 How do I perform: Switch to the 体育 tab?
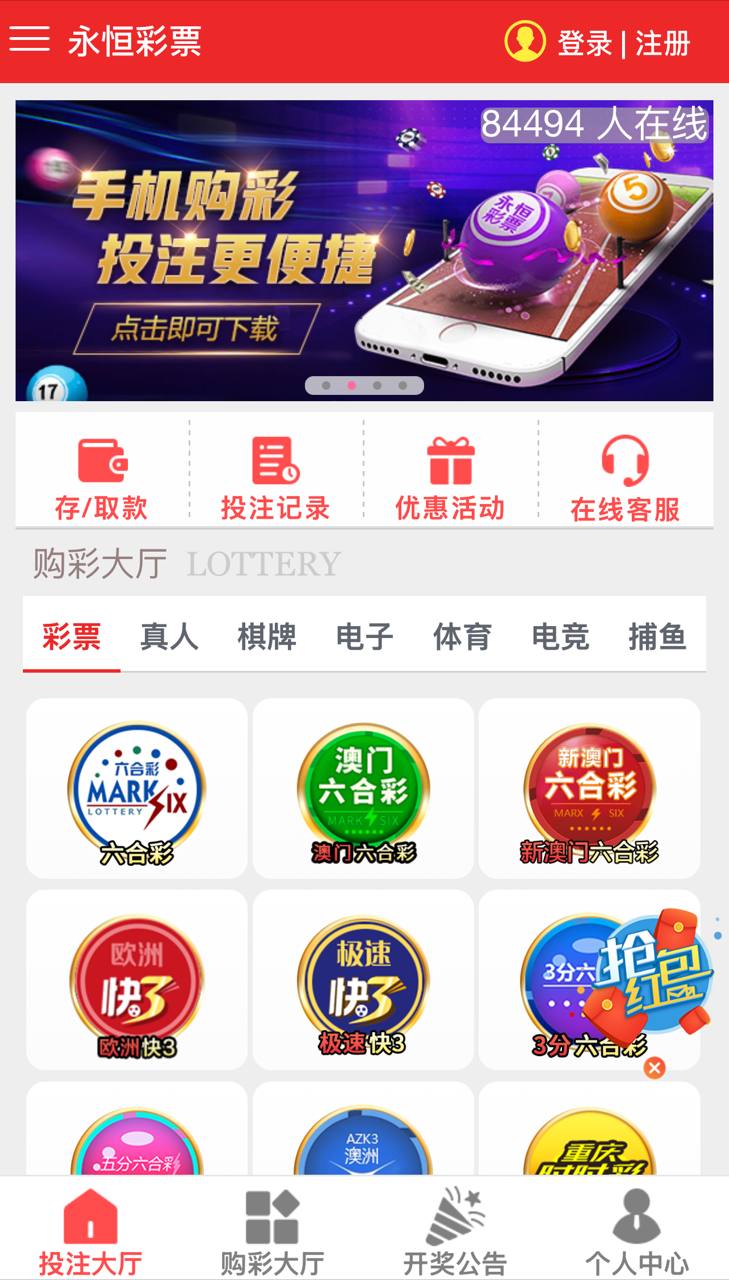(x=462, y=636)
